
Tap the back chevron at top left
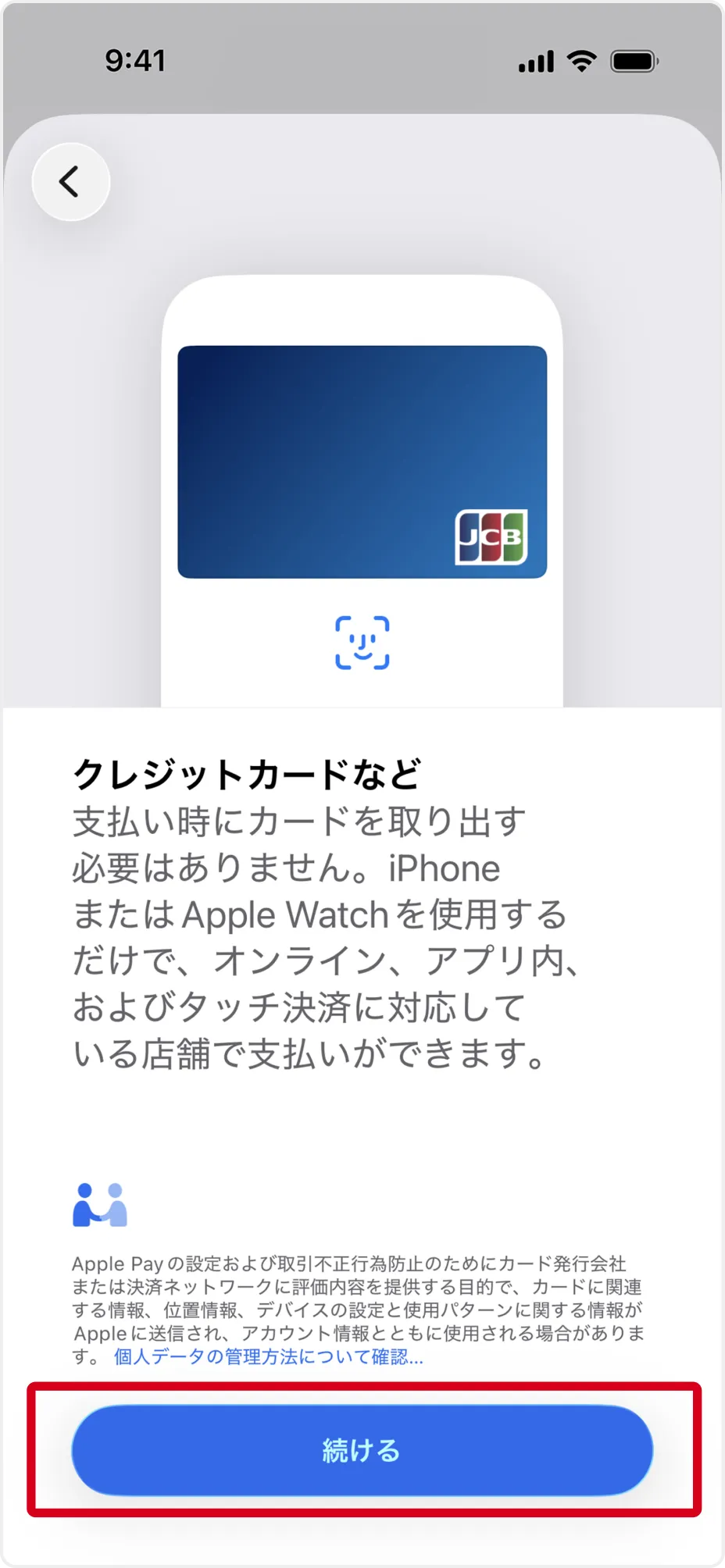coord(70,180)
